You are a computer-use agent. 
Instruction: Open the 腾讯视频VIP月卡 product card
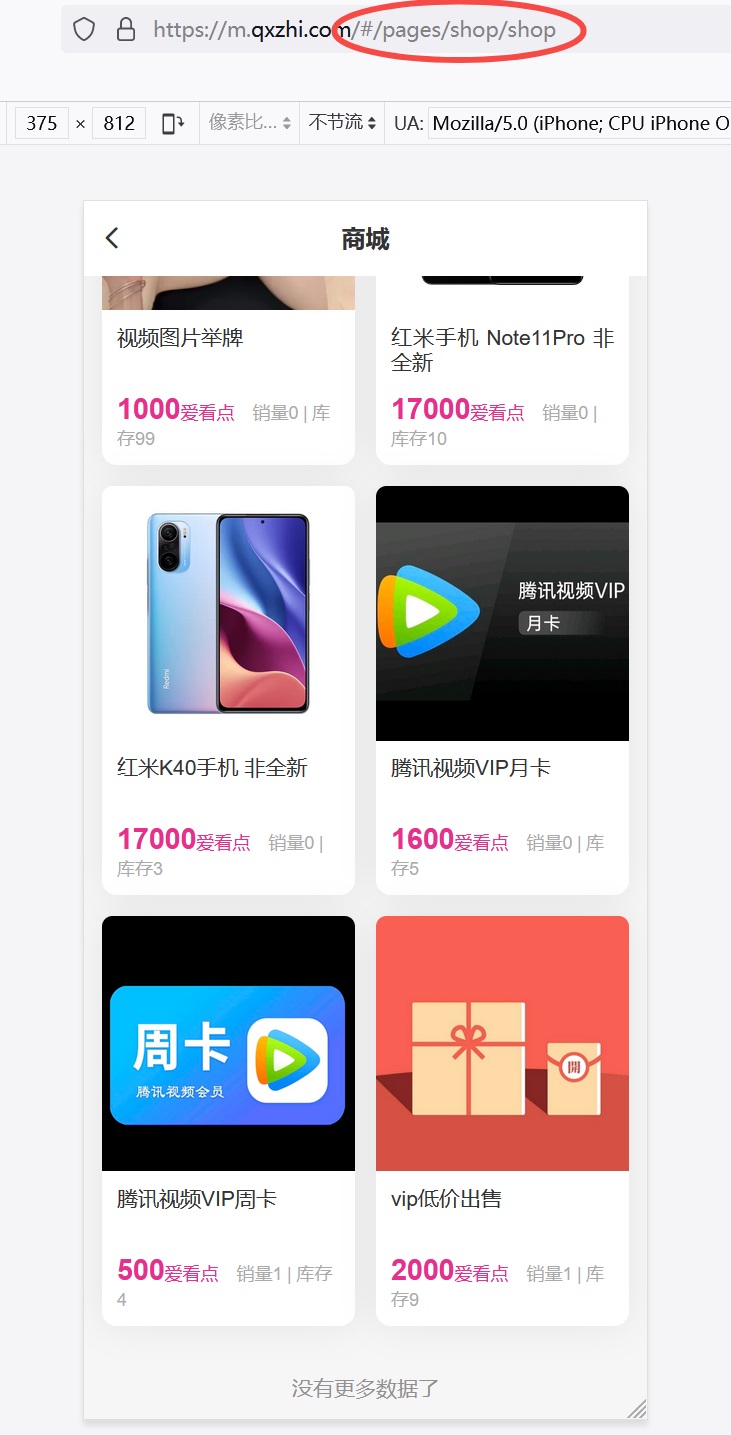point(502,690)
